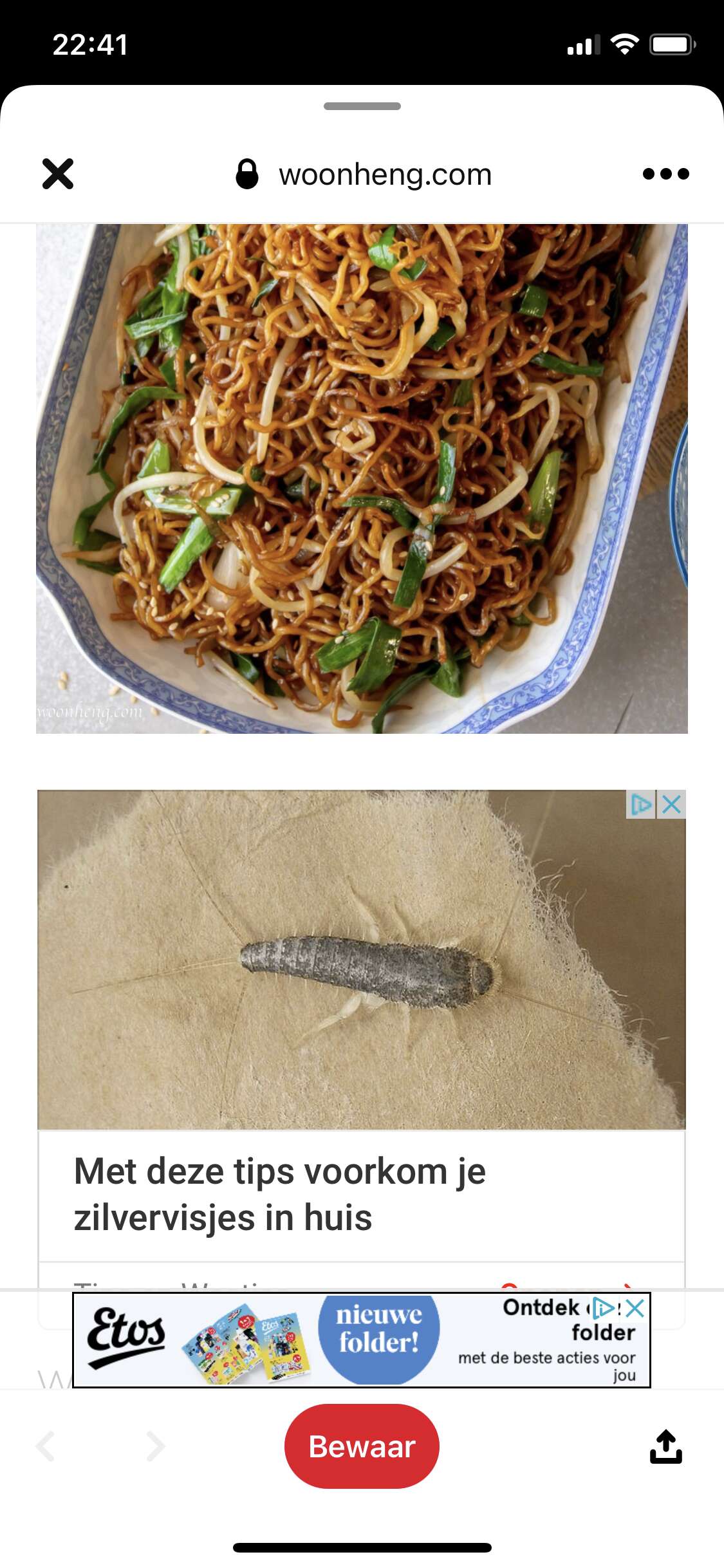Close the woonheng.com browser view
The width and height of the screenshot is (724, 1568).
58,174
